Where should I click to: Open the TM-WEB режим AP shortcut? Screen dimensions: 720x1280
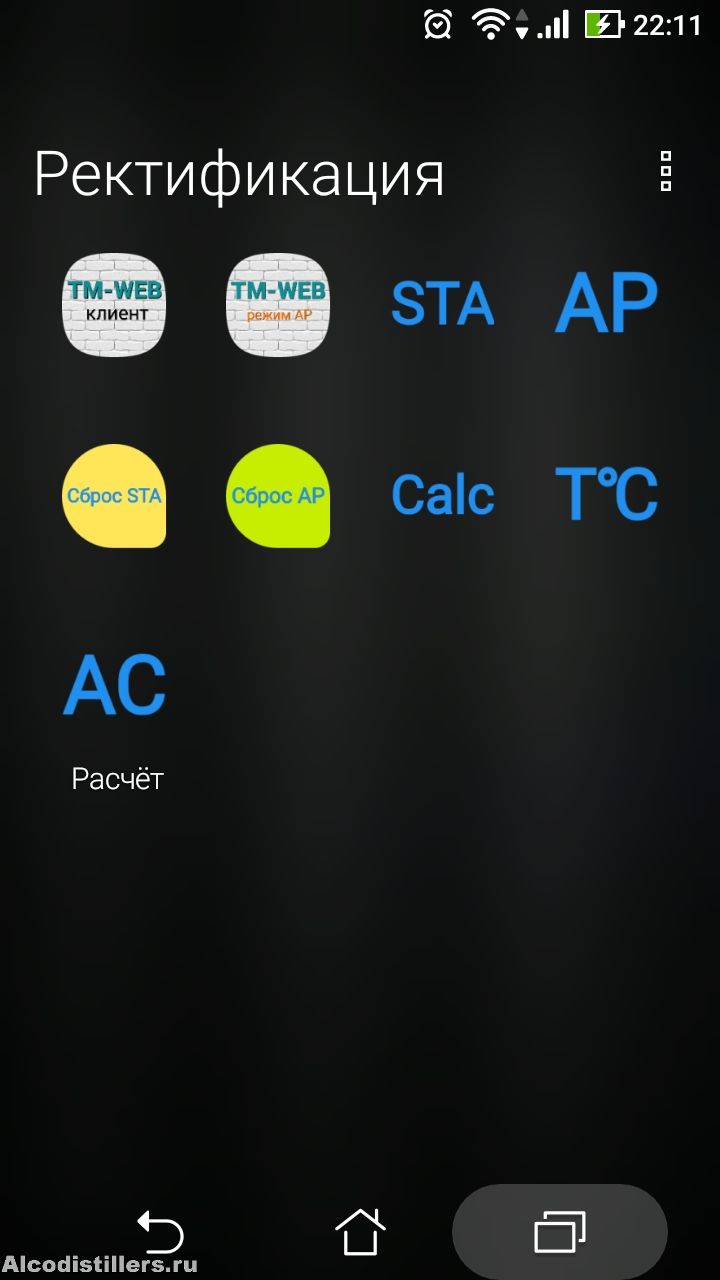[278, 304]
